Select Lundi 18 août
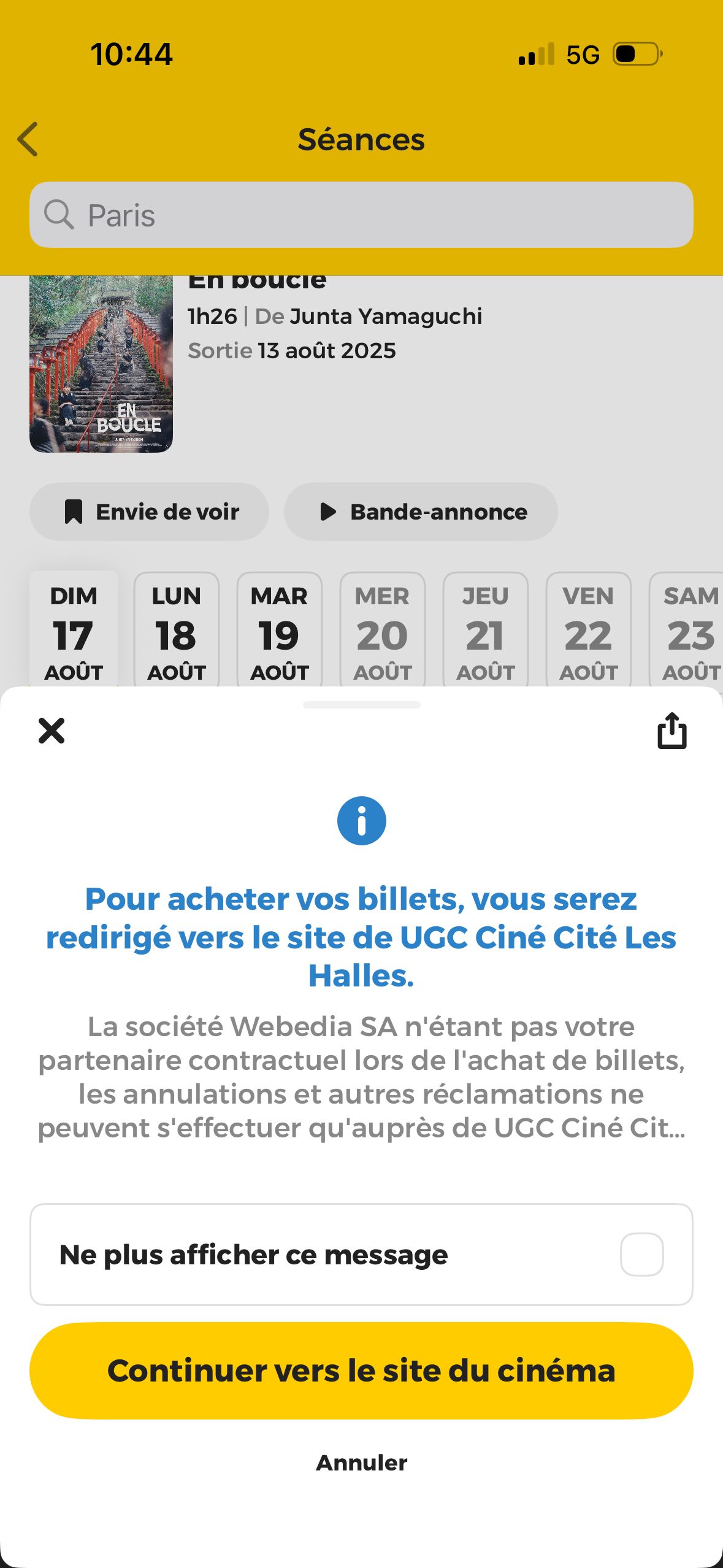 coord(177,632)
